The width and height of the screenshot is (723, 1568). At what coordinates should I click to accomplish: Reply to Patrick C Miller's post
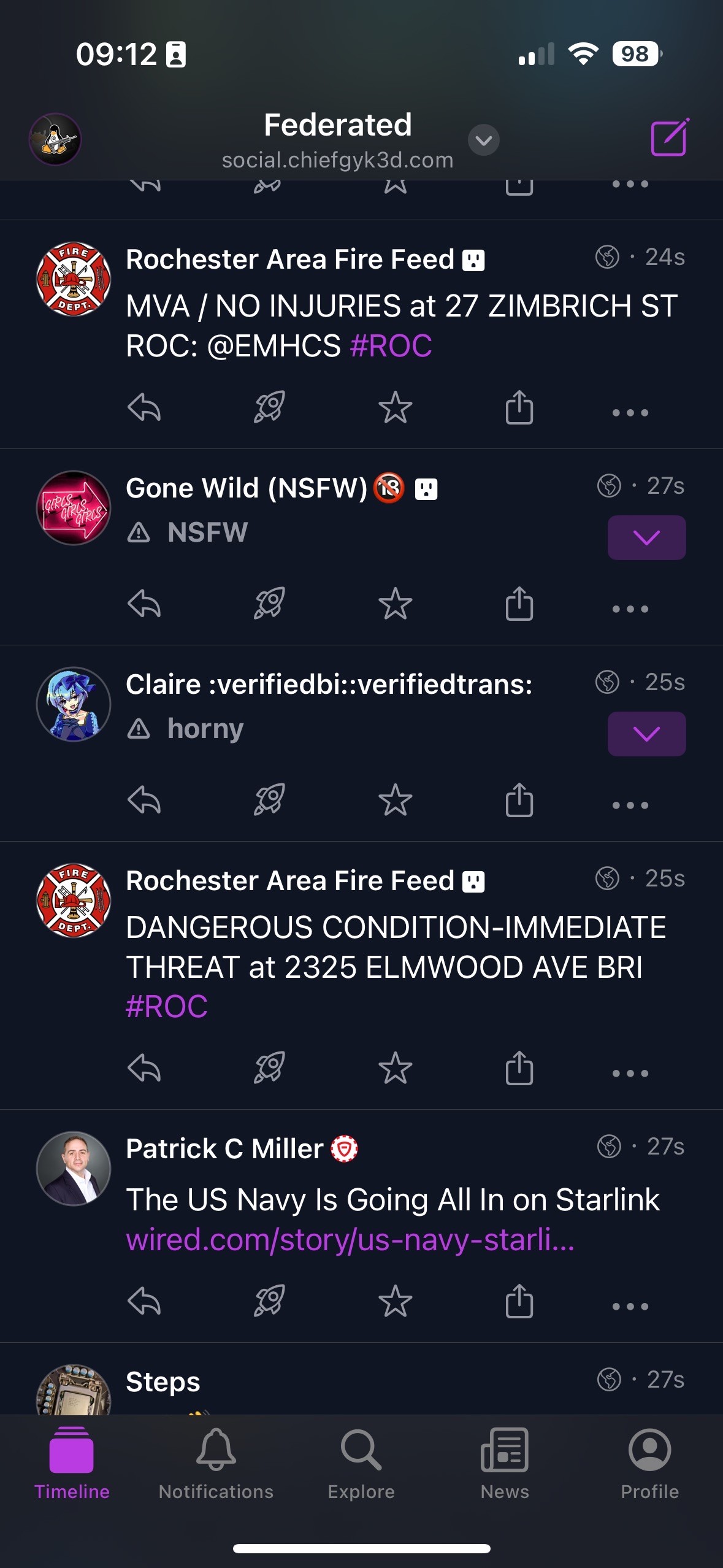(x=145, y=1301)
